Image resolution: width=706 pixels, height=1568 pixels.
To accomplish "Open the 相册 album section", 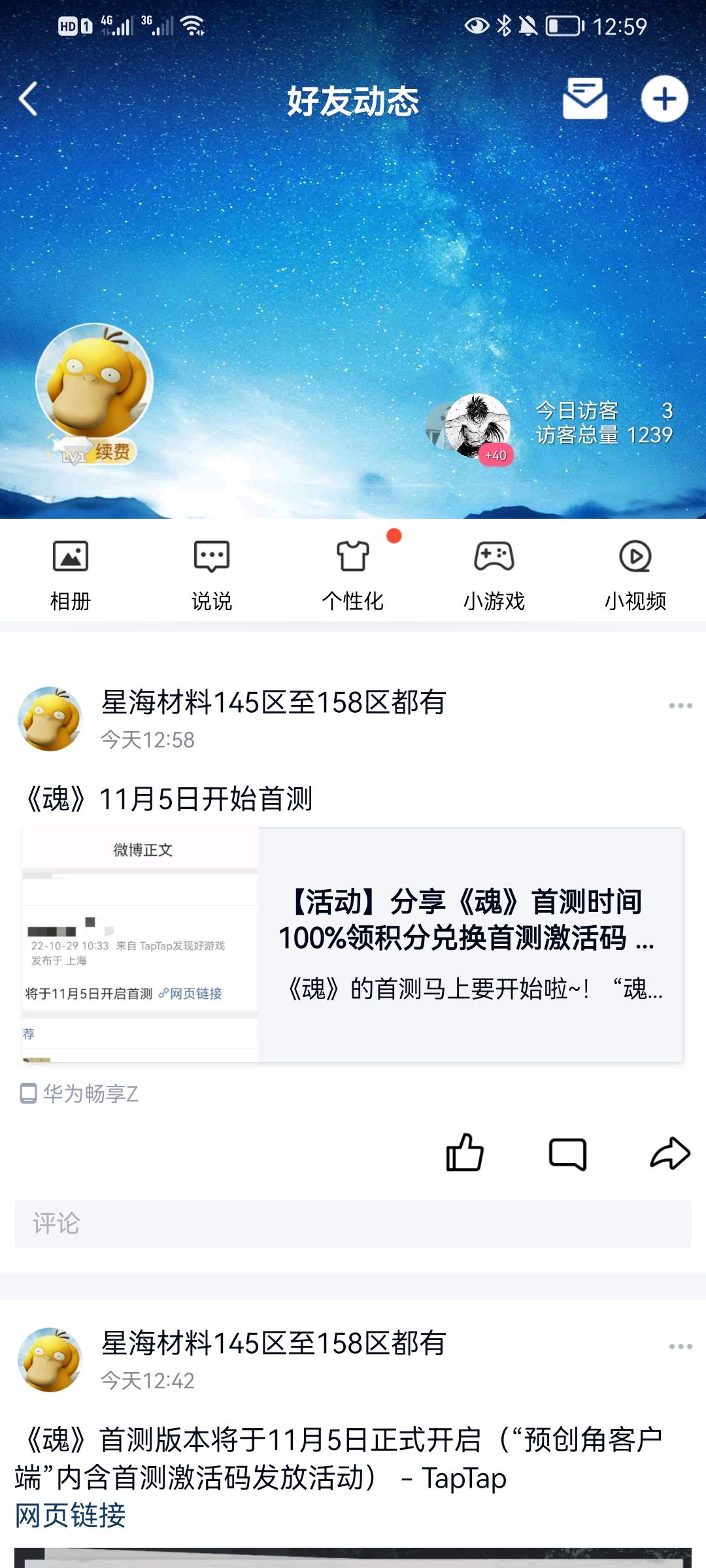I will point(71,572).
